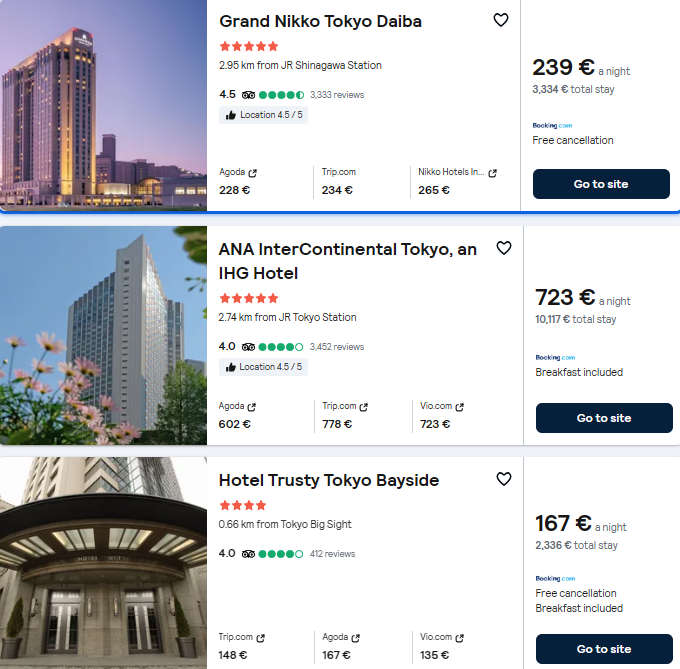Viewport: 680px width, 669px height.
Task: Go to site for ANA InterContinental Tokyo
Action: click(604, 418)
